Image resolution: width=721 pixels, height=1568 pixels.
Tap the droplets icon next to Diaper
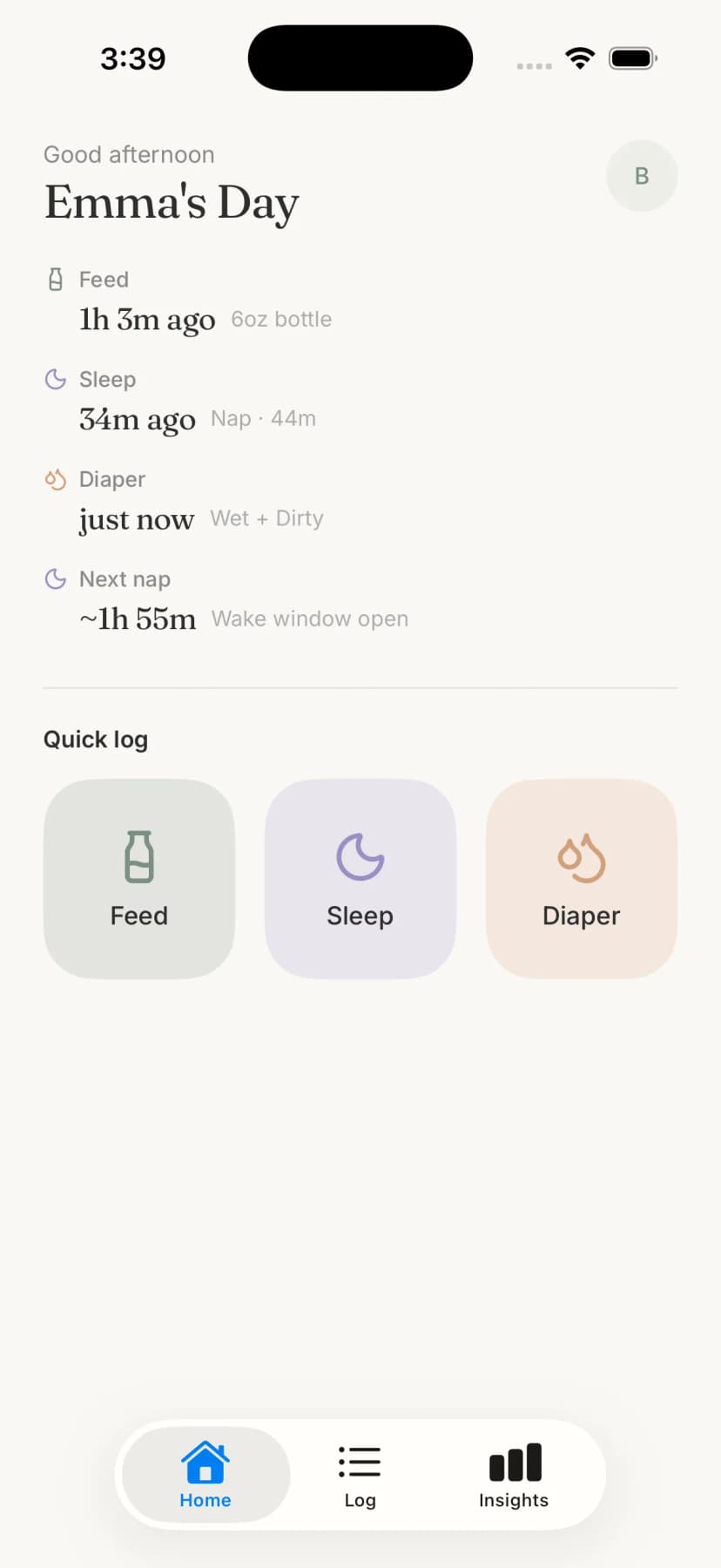click(x=55, y=479)
